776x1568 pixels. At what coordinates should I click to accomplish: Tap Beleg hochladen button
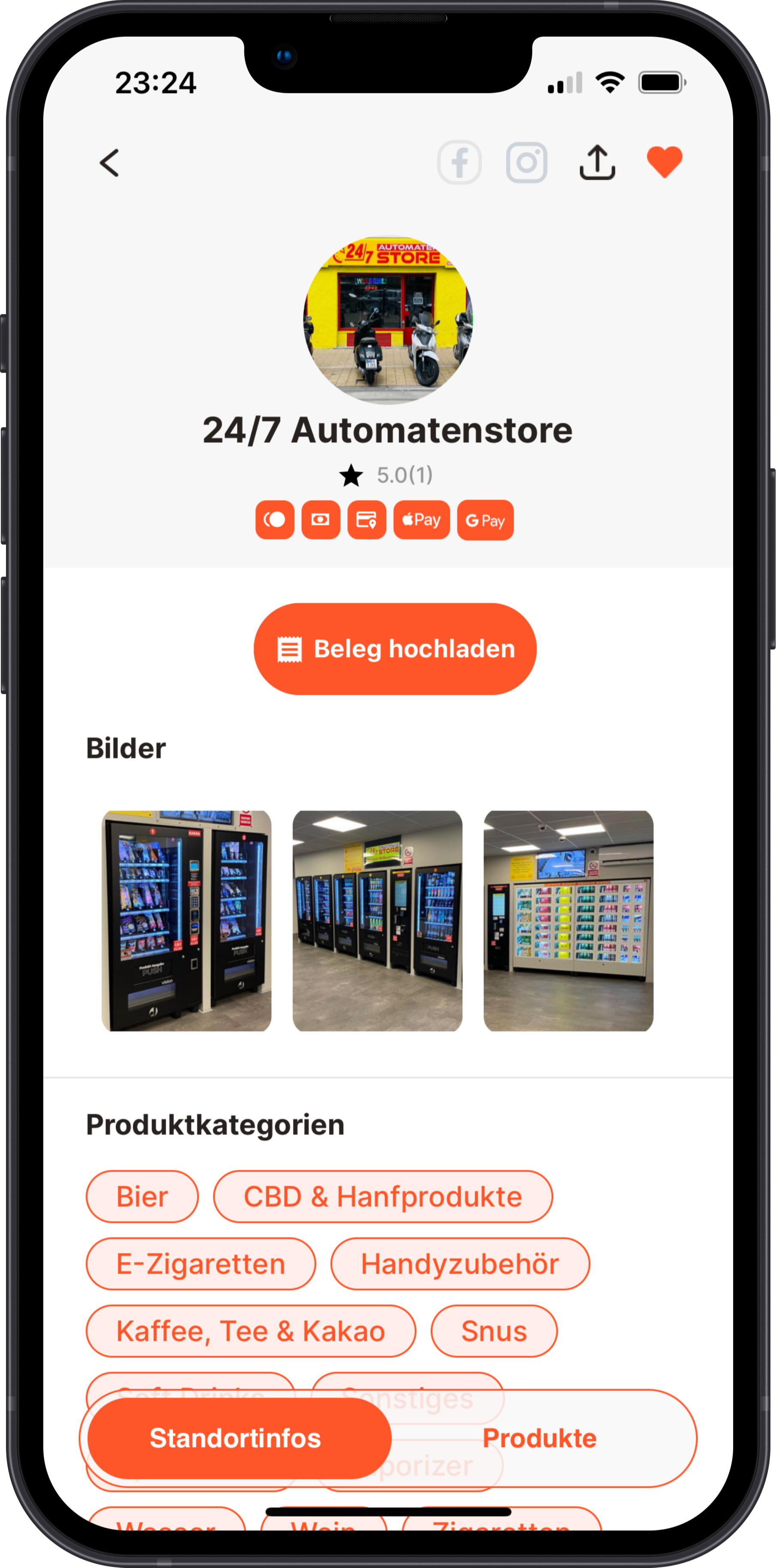coord(395,649)
